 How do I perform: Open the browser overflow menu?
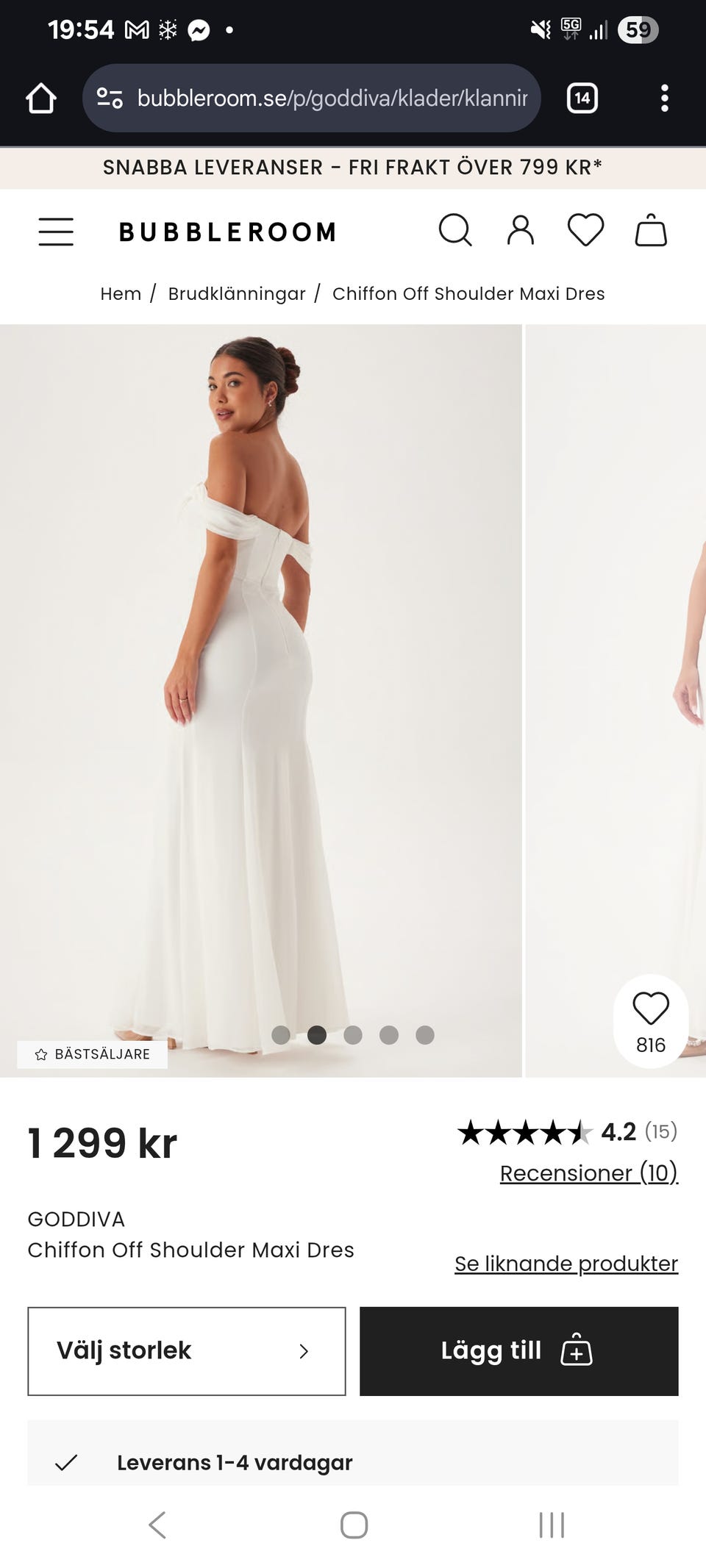pos(664,98)
